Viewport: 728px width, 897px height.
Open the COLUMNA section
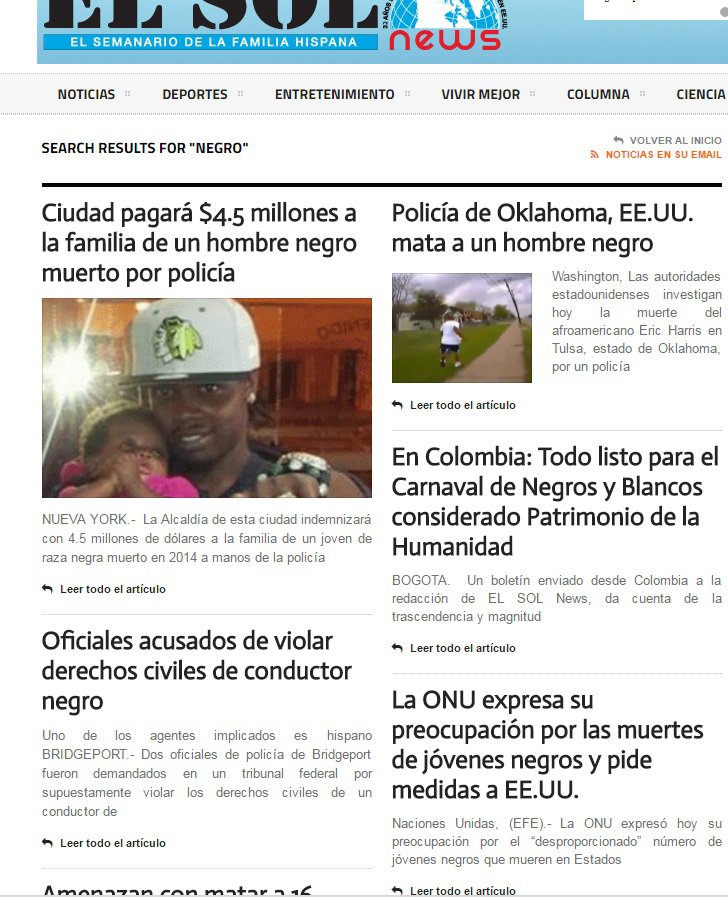[598, 94]
